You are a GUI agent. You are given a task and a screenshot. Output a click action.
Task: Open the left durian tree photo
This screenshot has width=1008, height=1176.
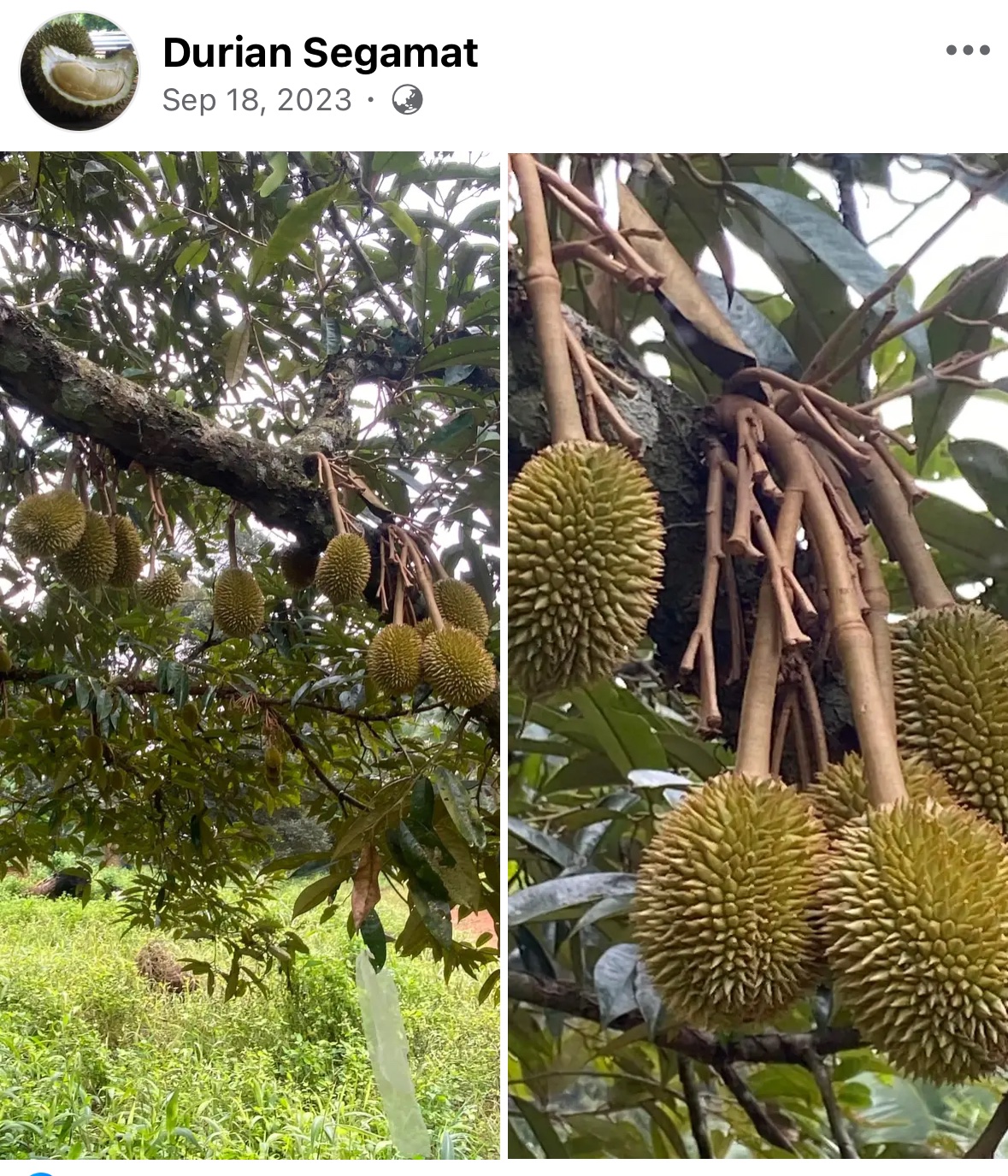(250, 654)
